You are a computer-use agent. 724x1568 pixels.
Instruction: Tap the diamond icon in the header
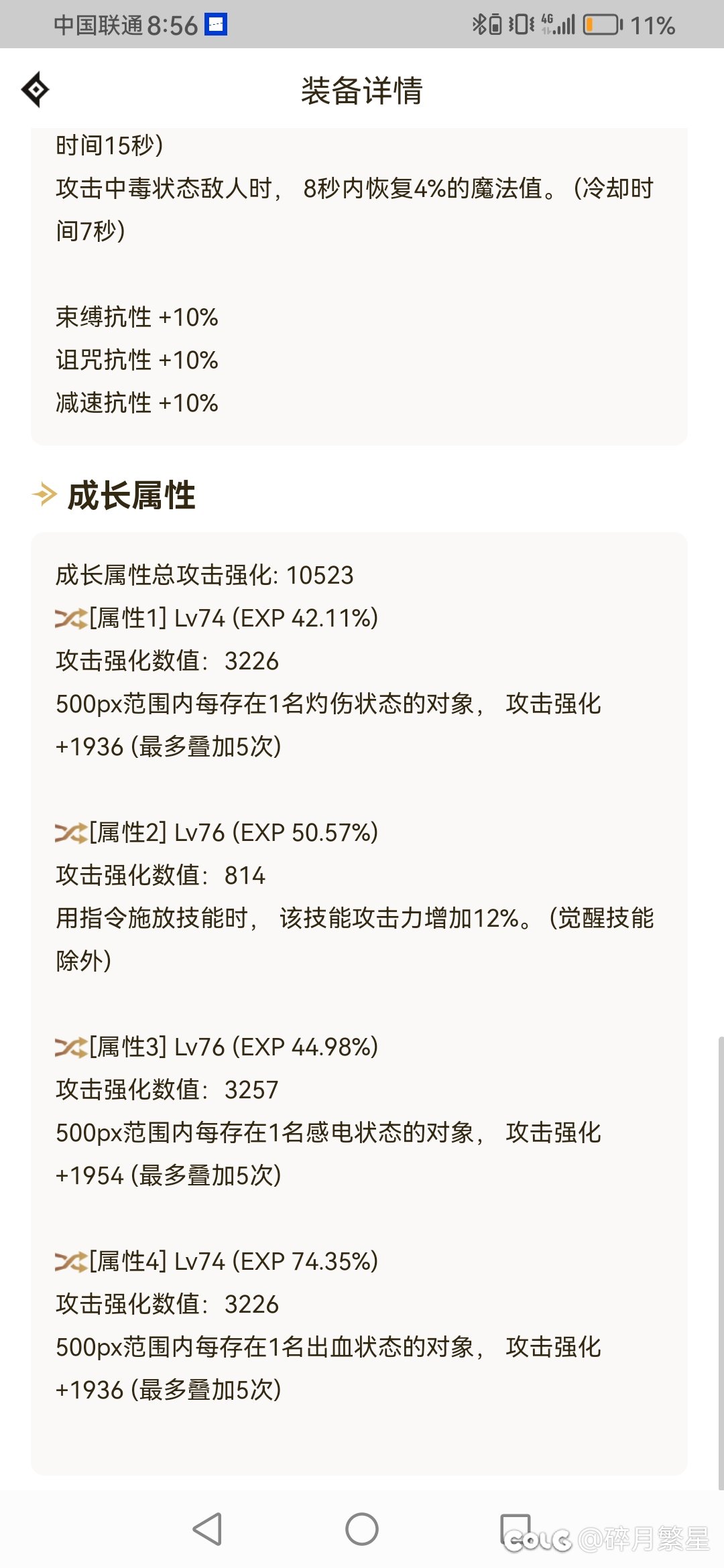click(36, 89)
